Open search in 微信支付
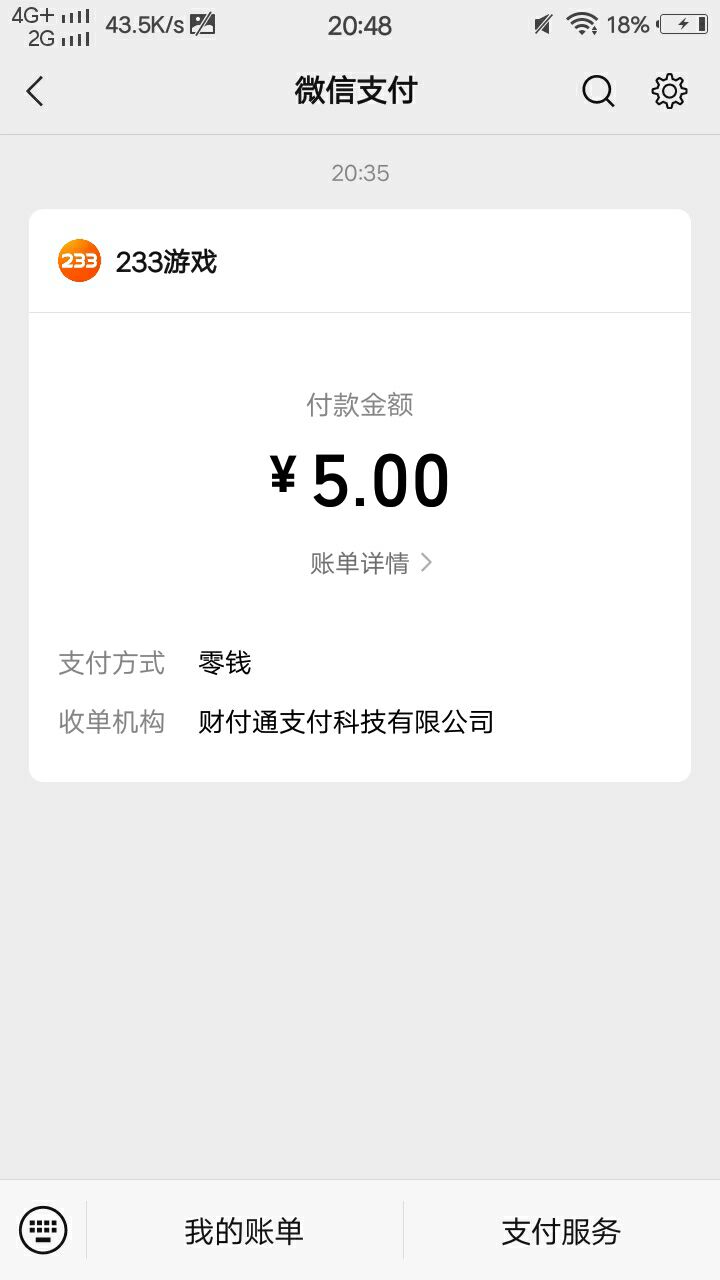 [598, 92]
